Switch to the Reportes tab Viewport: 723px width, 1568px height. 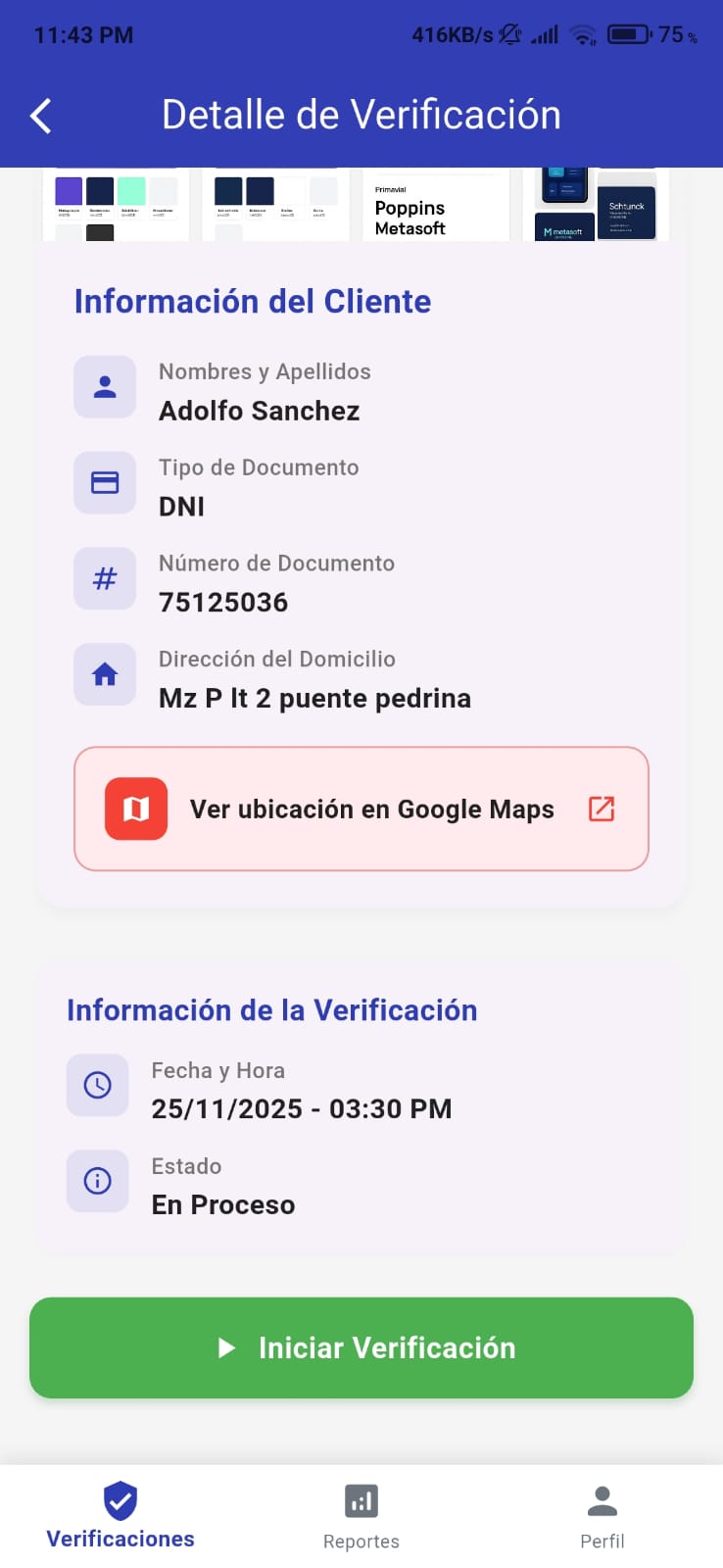361,1514
